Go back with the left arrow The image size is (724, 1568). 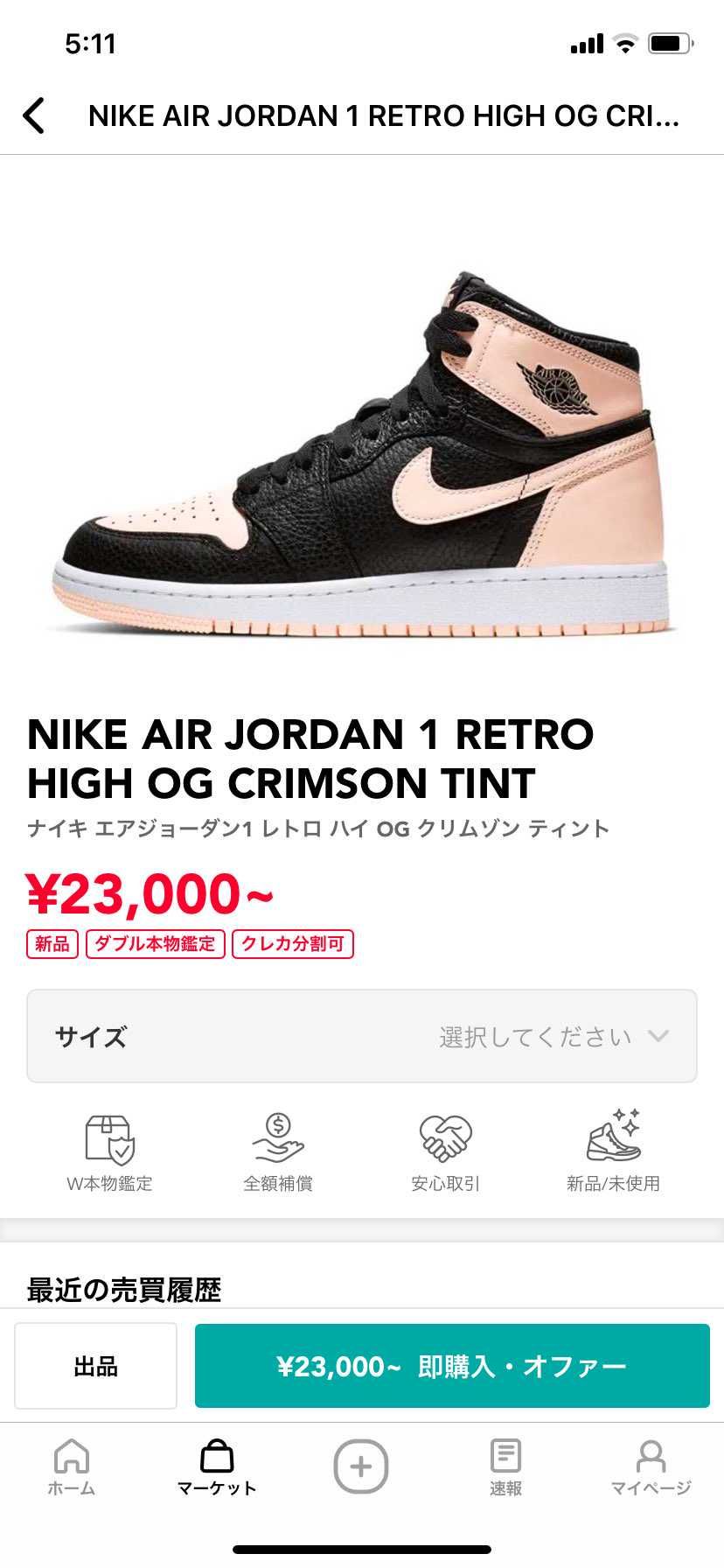pos(35,115)
